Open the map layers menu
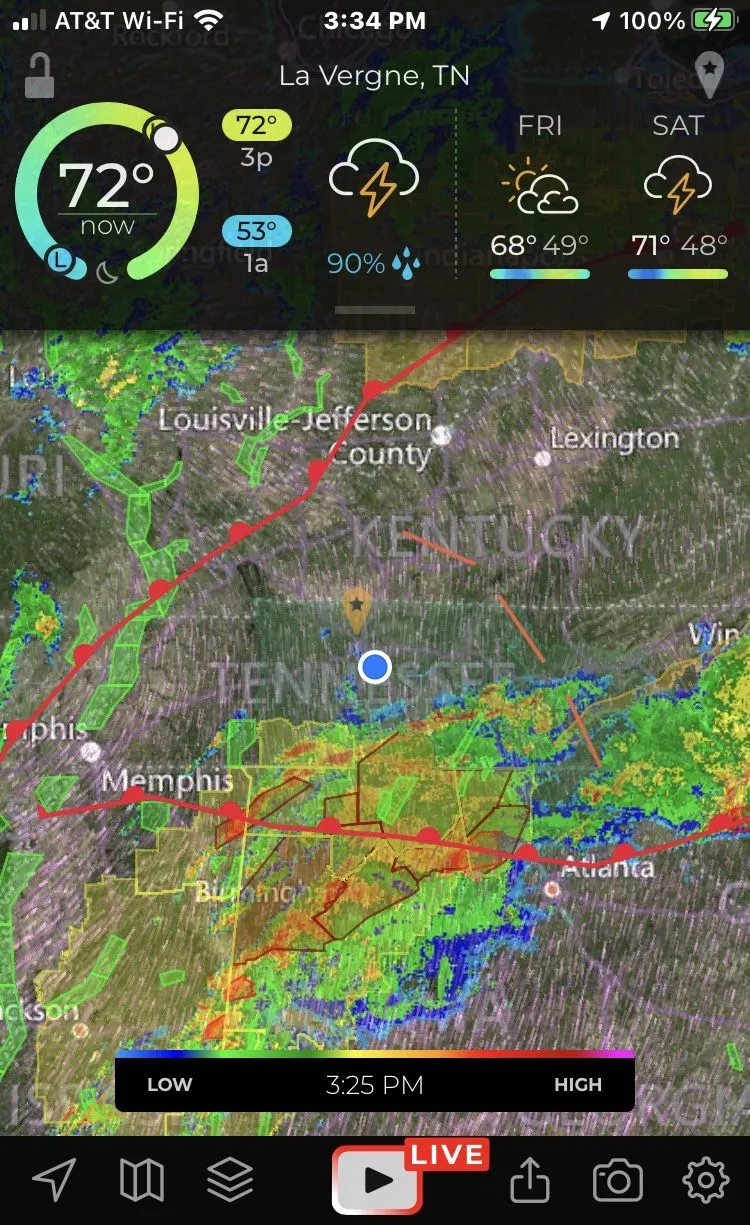The image size is (750, 1225). (x=230, y=1181)
